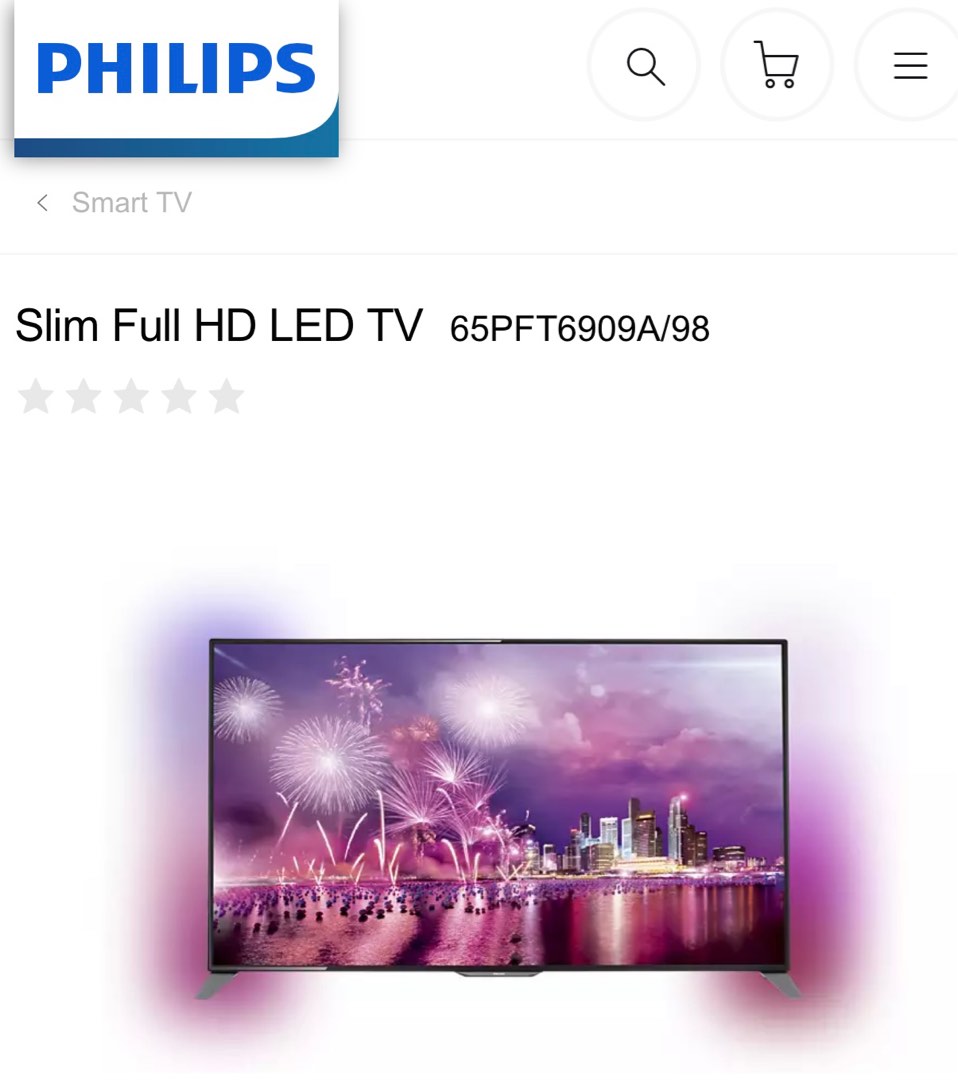The height and width of the screenshot is (1080, 958).
Task: Go to Philips home via logo
Action: (x=176, y=70)
